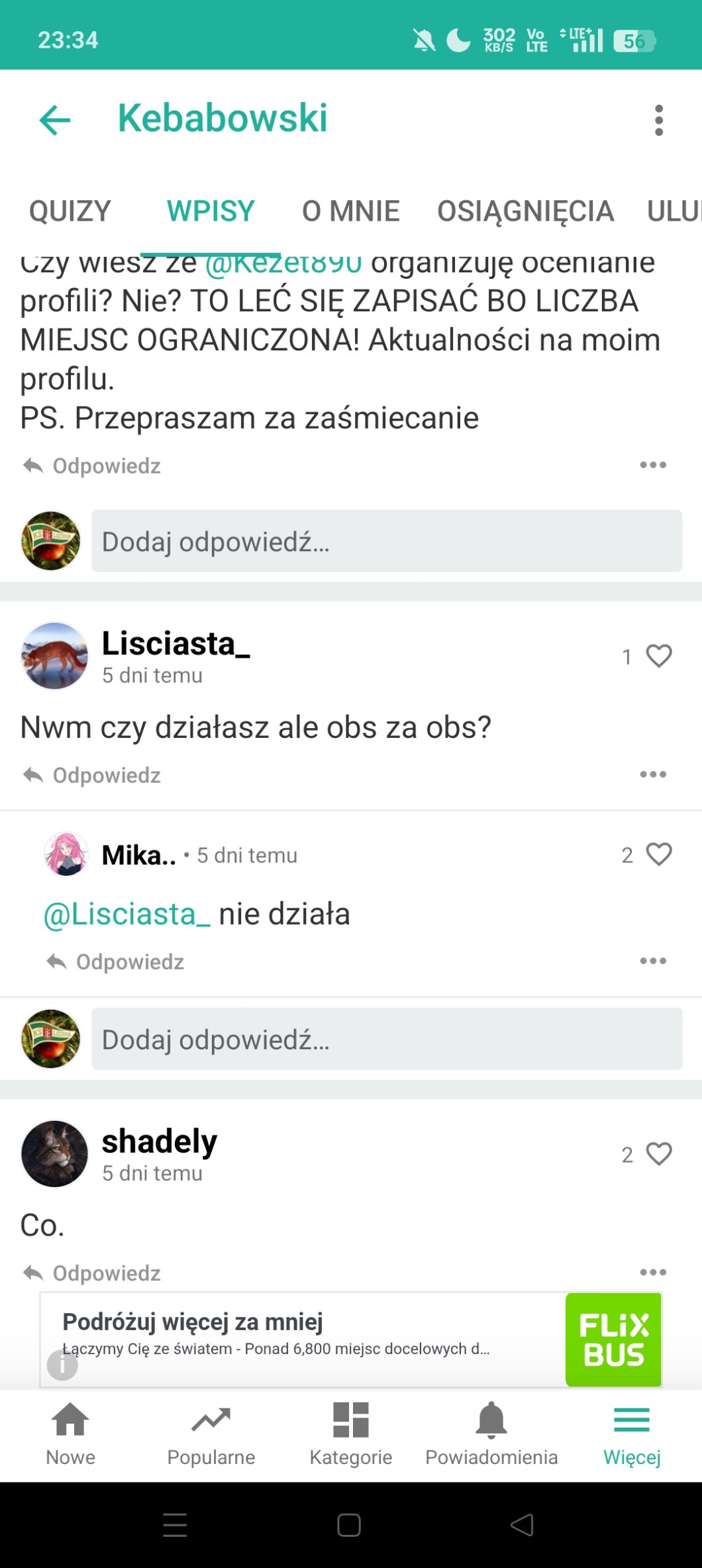Image resolution: width=702 pixels, height=1568 pixels.
Task: Switch to the QUIZY tab
Action: (x=70, y=211)
